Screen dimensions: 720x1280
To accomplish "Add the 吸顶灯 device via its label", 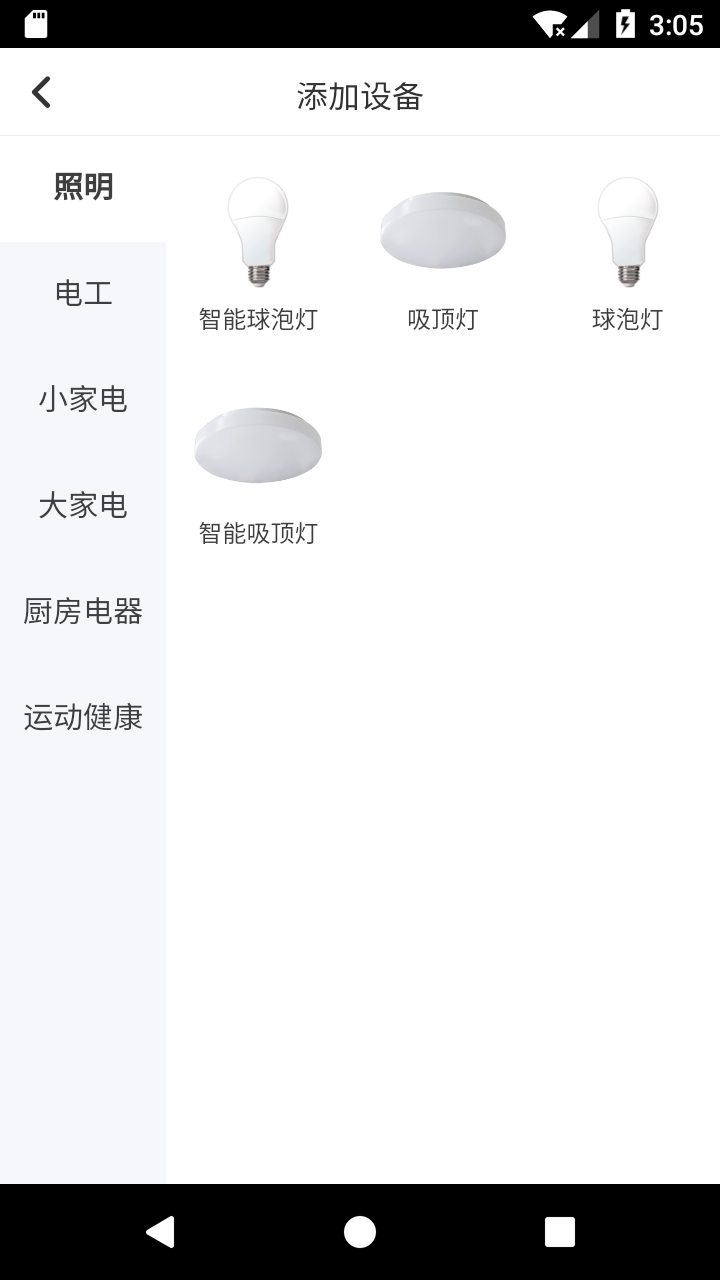I will [x=443, y=319].
